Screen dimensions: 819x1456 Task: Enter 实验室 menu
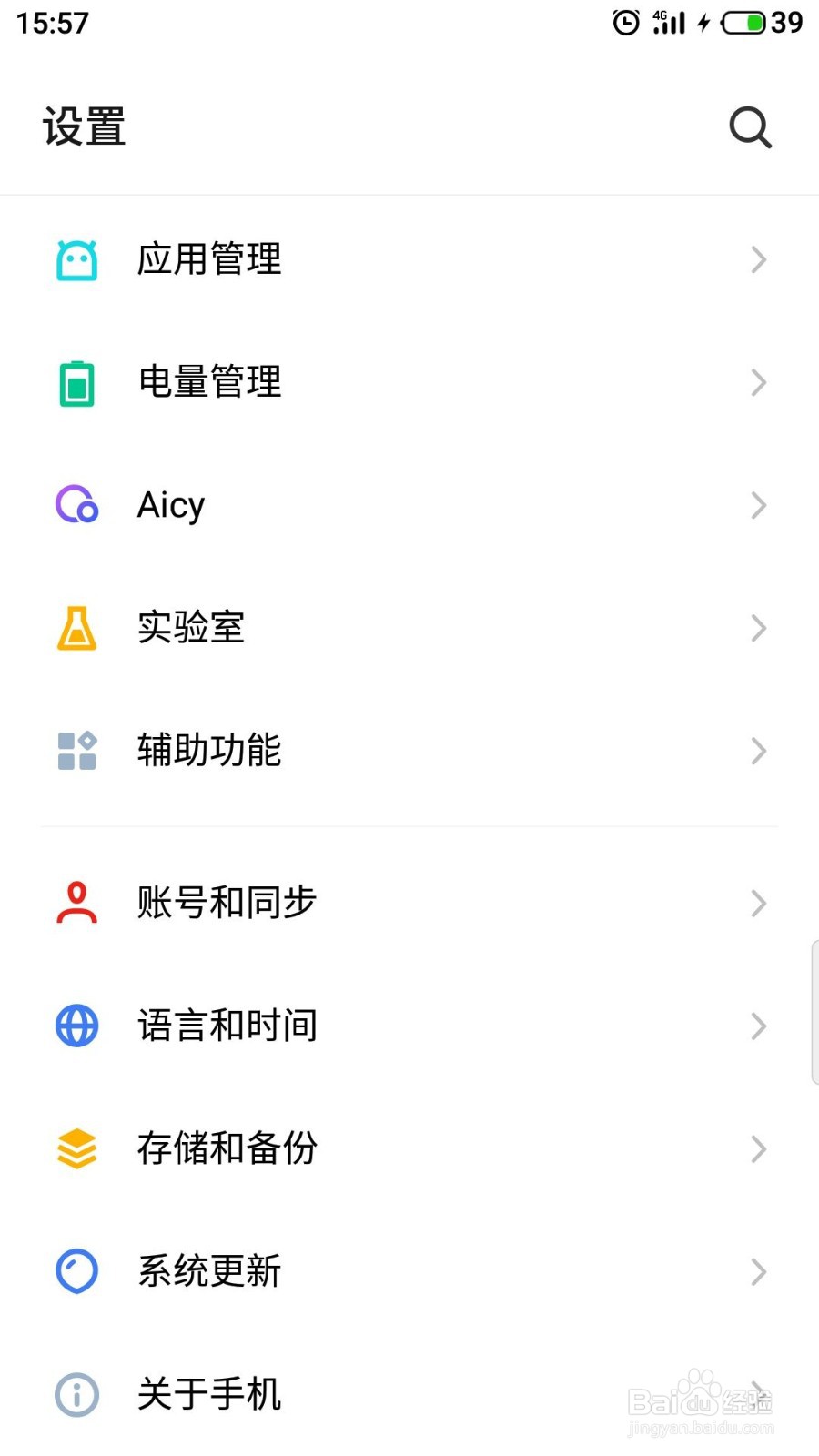click(x=409, y=629)
